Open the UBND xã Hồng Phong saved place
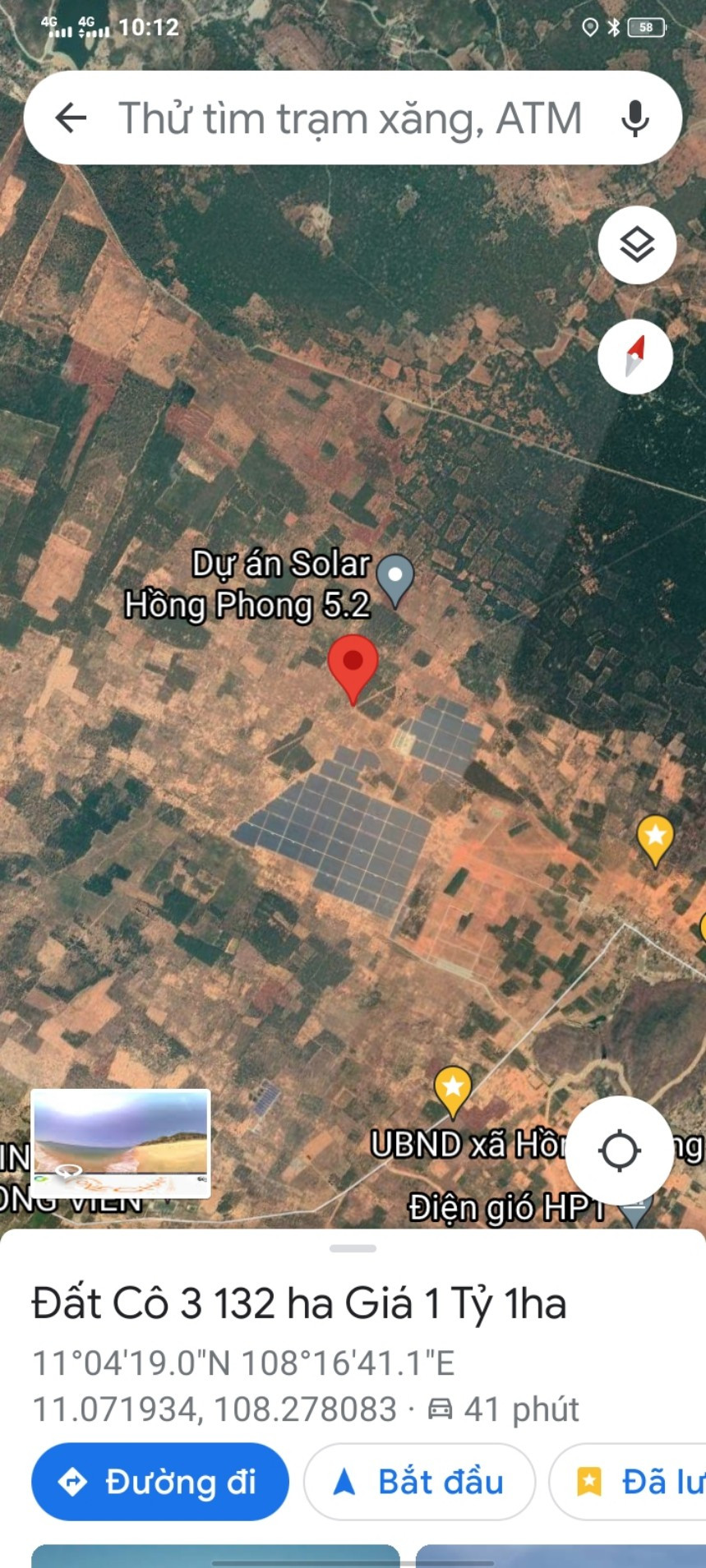Viewport: 706px width, 1568px height. click(x=452, y=1092)
